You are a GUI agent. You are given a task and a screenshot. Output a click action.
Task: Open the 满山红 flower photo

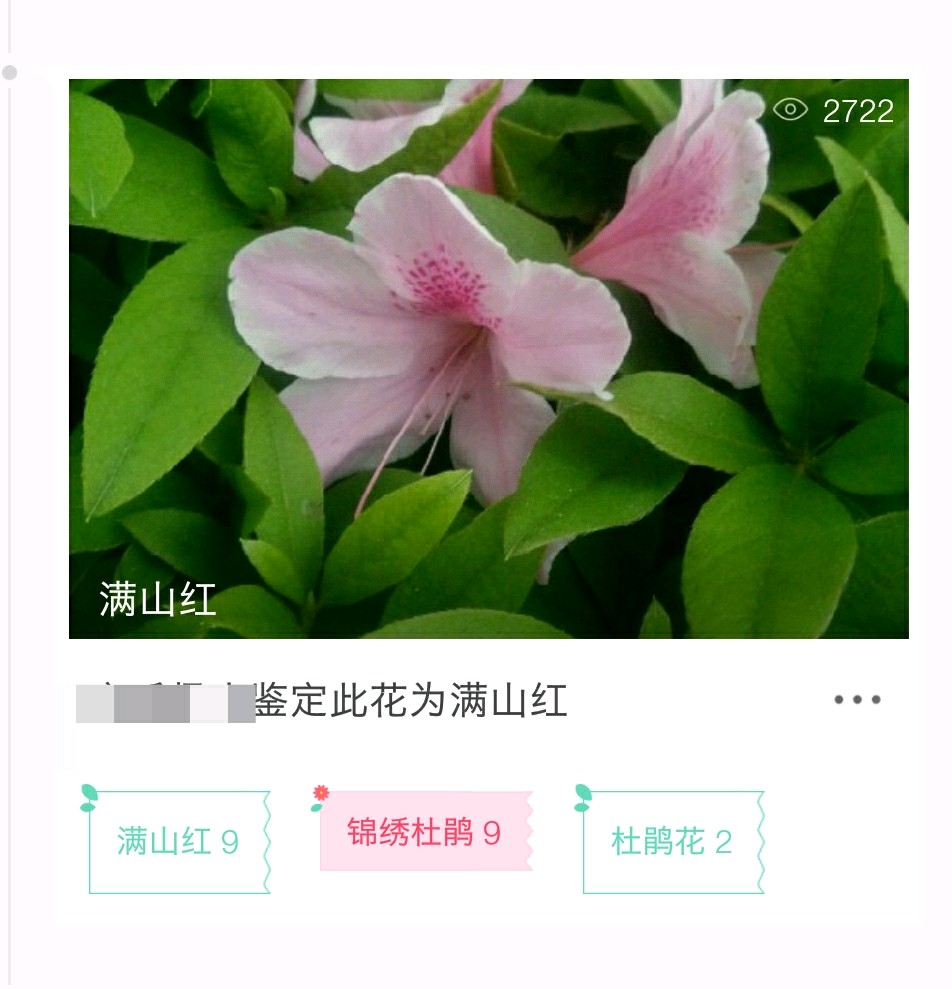point(488,358)
